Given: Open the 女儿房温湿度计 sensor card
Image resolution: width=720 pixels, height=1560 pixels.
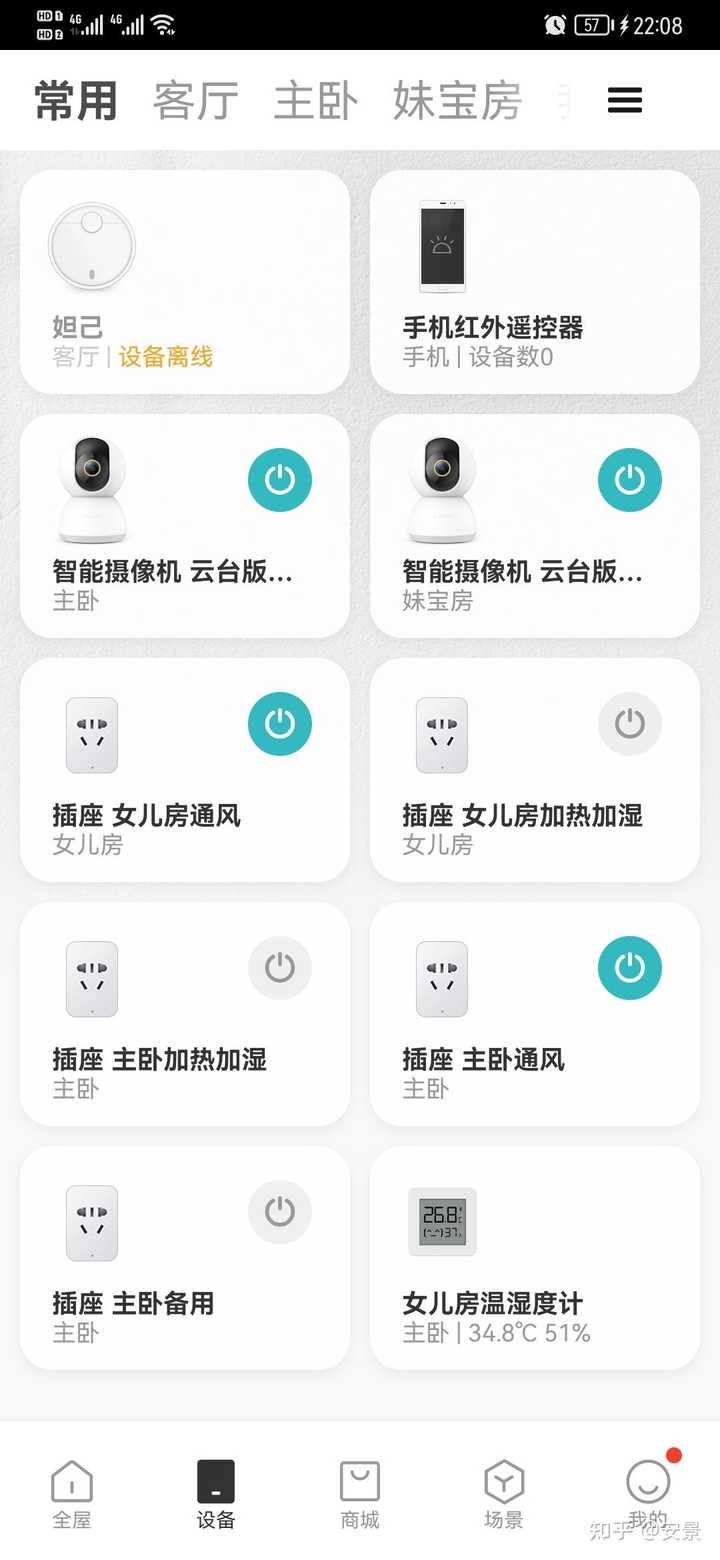Looking at the screenshot, I should [535, 1258].
